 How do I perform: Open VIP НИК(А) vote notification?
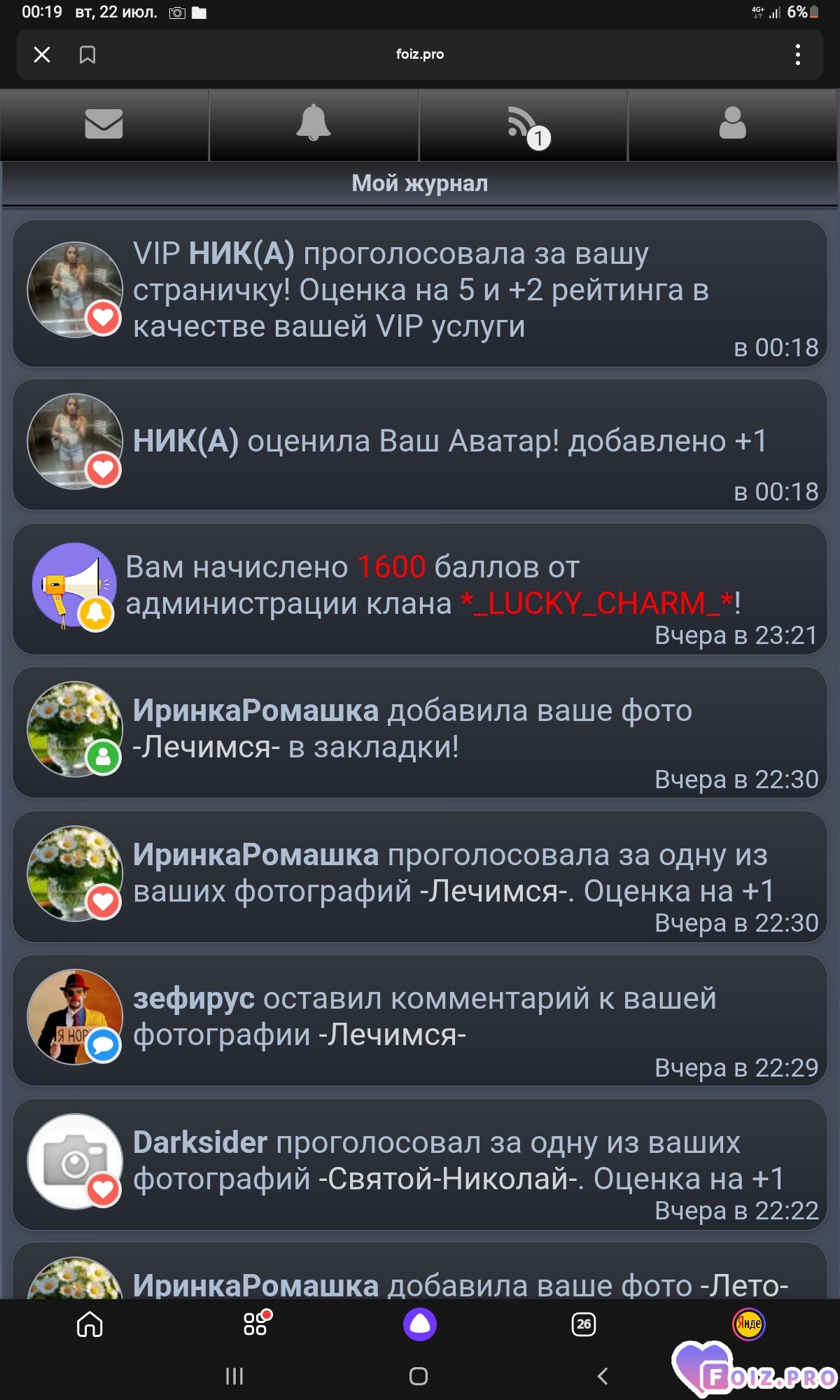pos(420,293)
